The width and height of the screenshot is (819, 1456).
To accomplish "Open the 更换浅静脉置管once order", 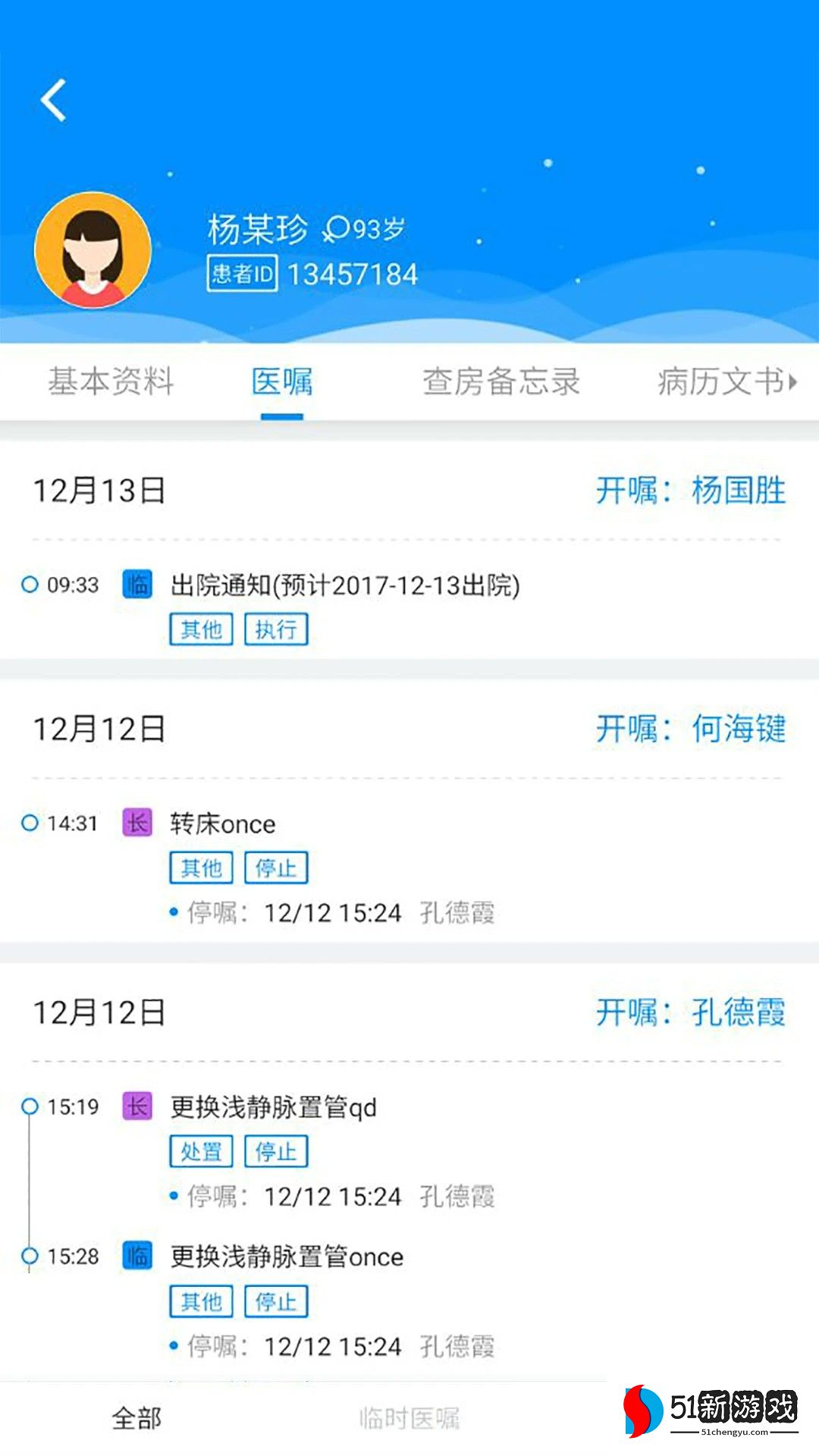I will [x=287, y=1257].
